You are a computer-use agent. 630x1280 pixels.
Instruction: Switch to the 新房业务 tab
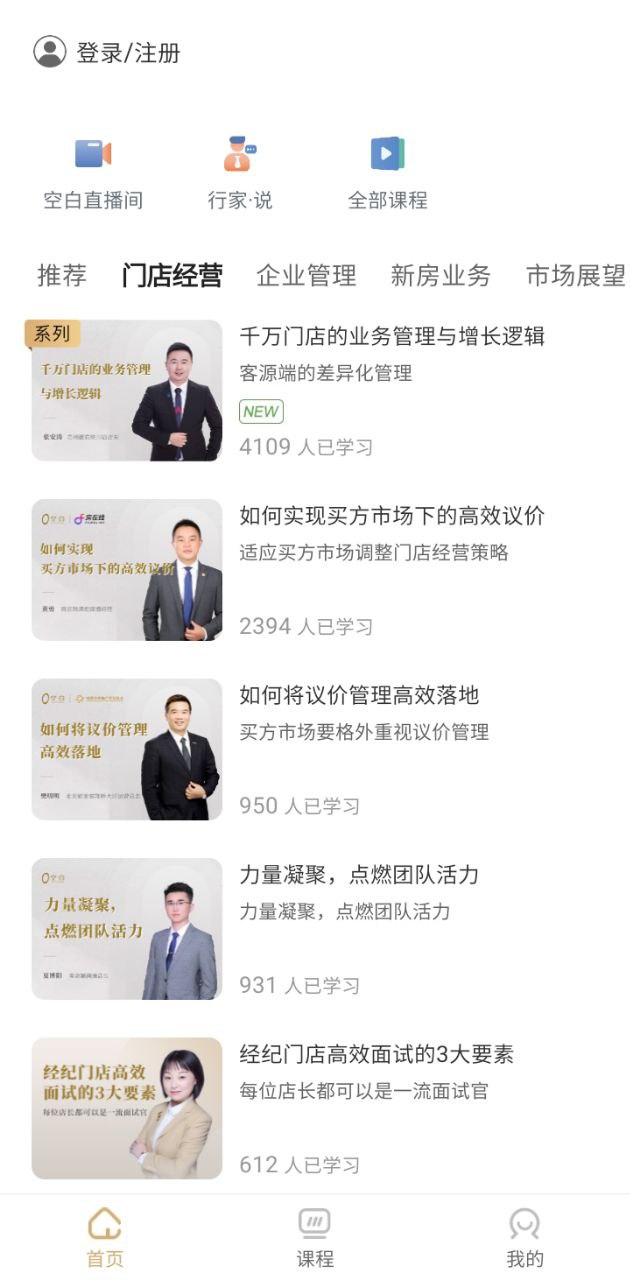pos(441,275)
